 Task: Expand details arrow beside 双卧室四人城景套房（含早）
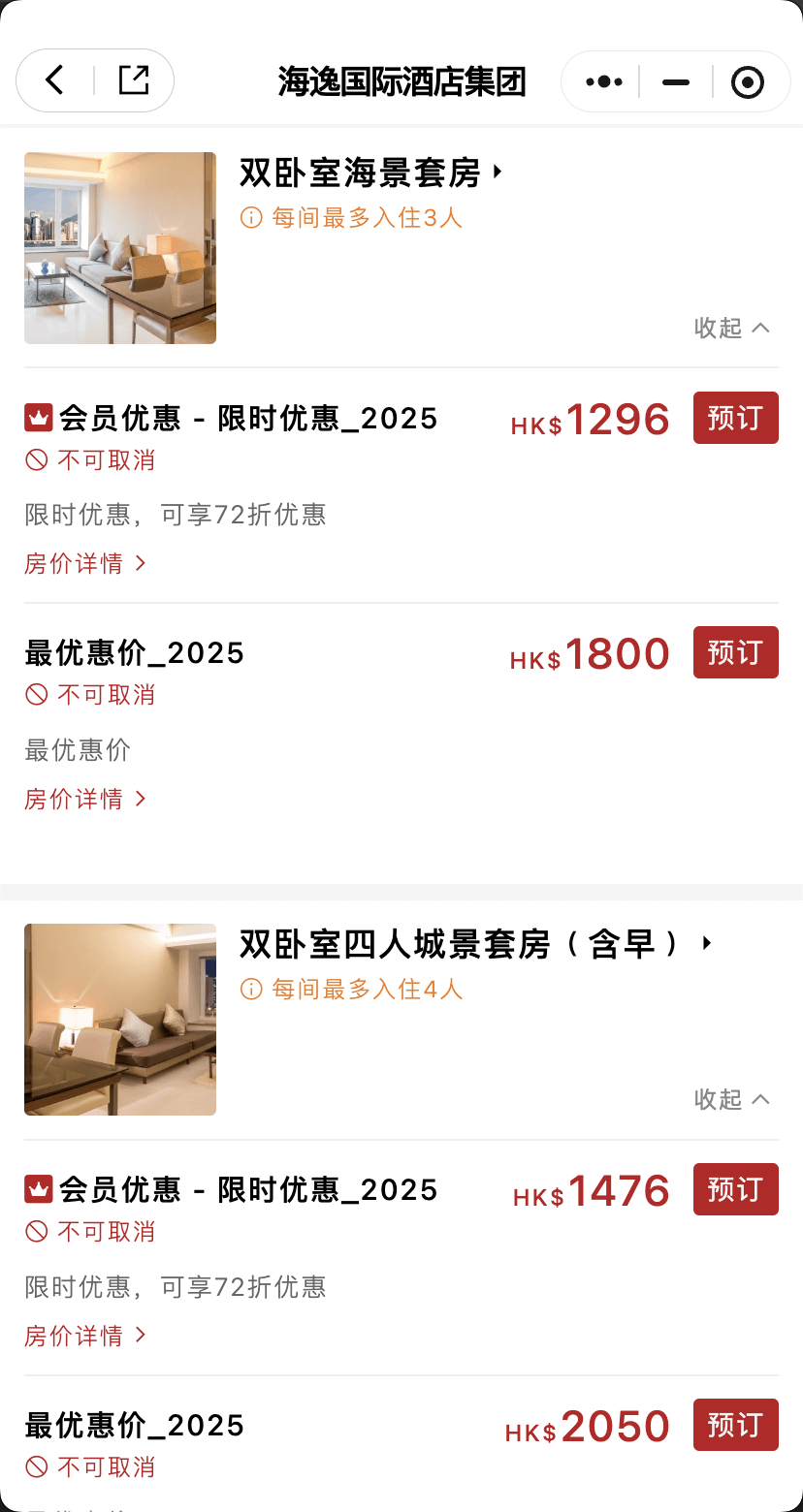coord(706,944)
